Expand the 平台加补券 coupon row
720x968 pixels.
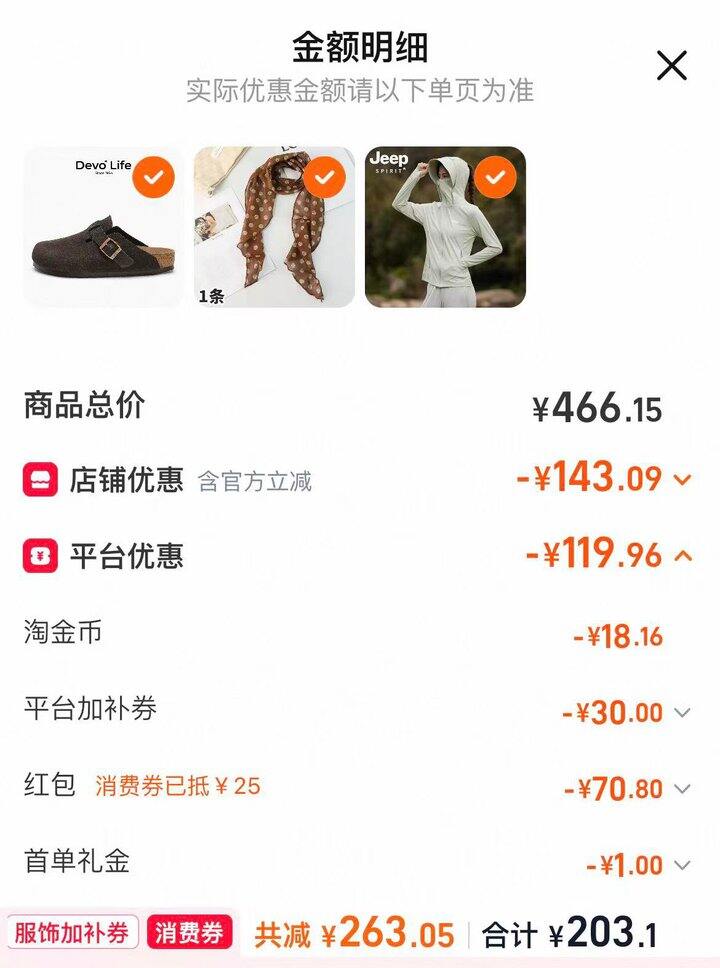[682, 713]
